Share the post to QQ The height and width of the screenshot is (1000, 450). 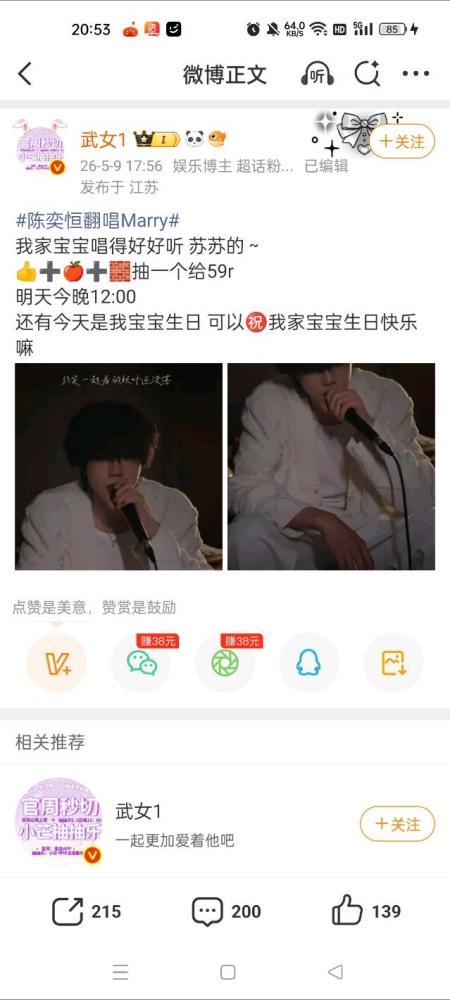click(309, 663)
